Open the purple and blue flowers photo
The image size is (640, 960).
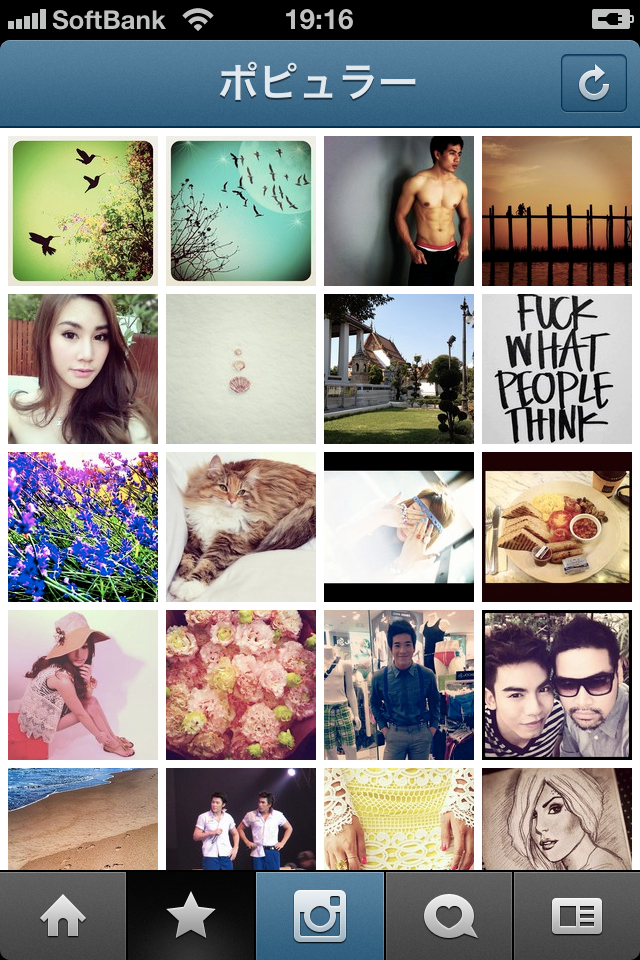tap(83, 527)
